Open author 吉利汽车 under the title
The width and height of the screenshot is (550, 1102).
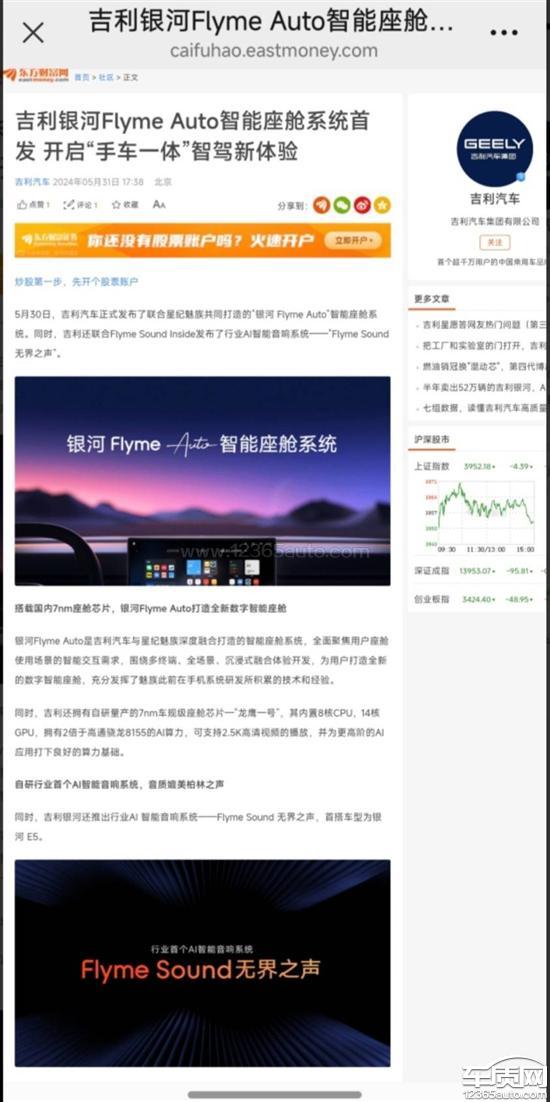pos(32,181)
